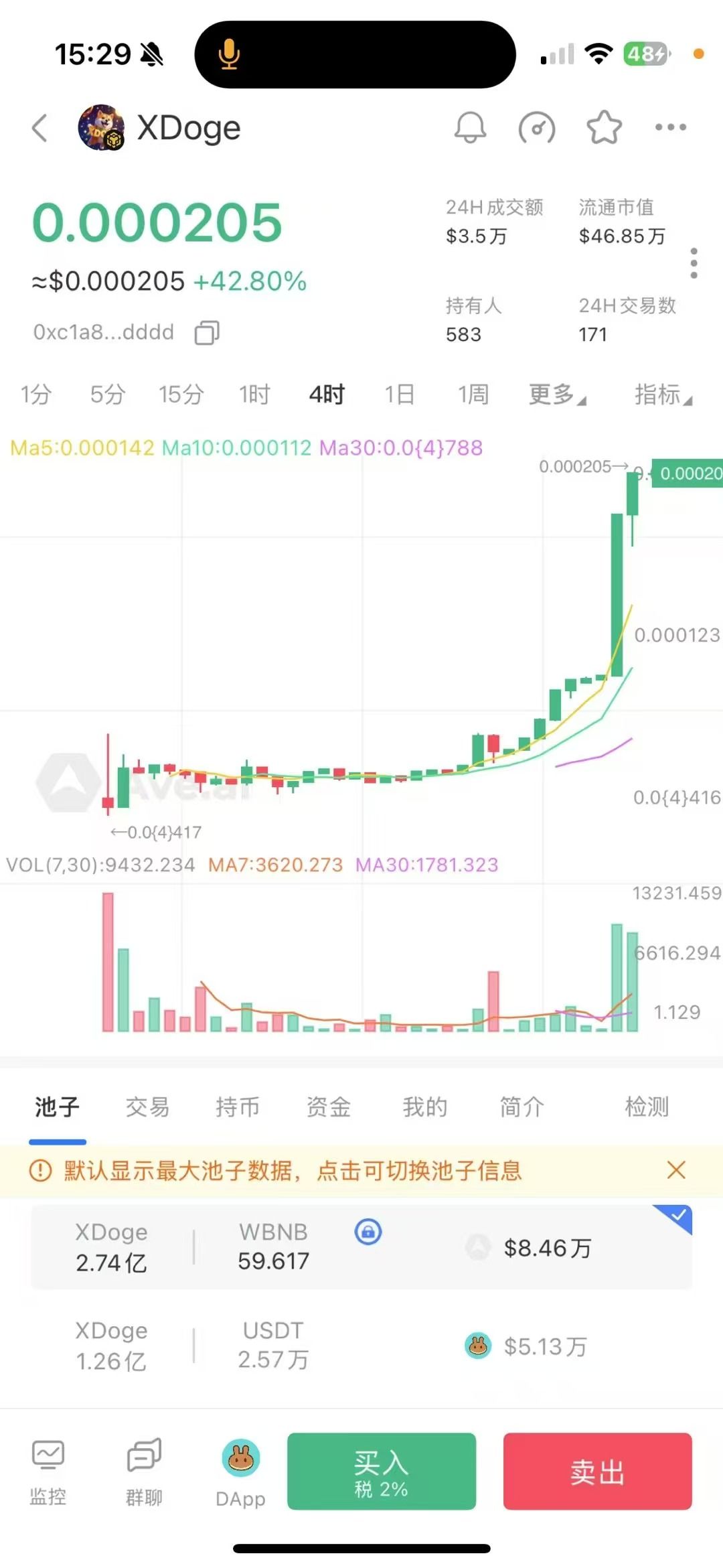Add XDoge to favorites with the star

[x=604, y=127]
